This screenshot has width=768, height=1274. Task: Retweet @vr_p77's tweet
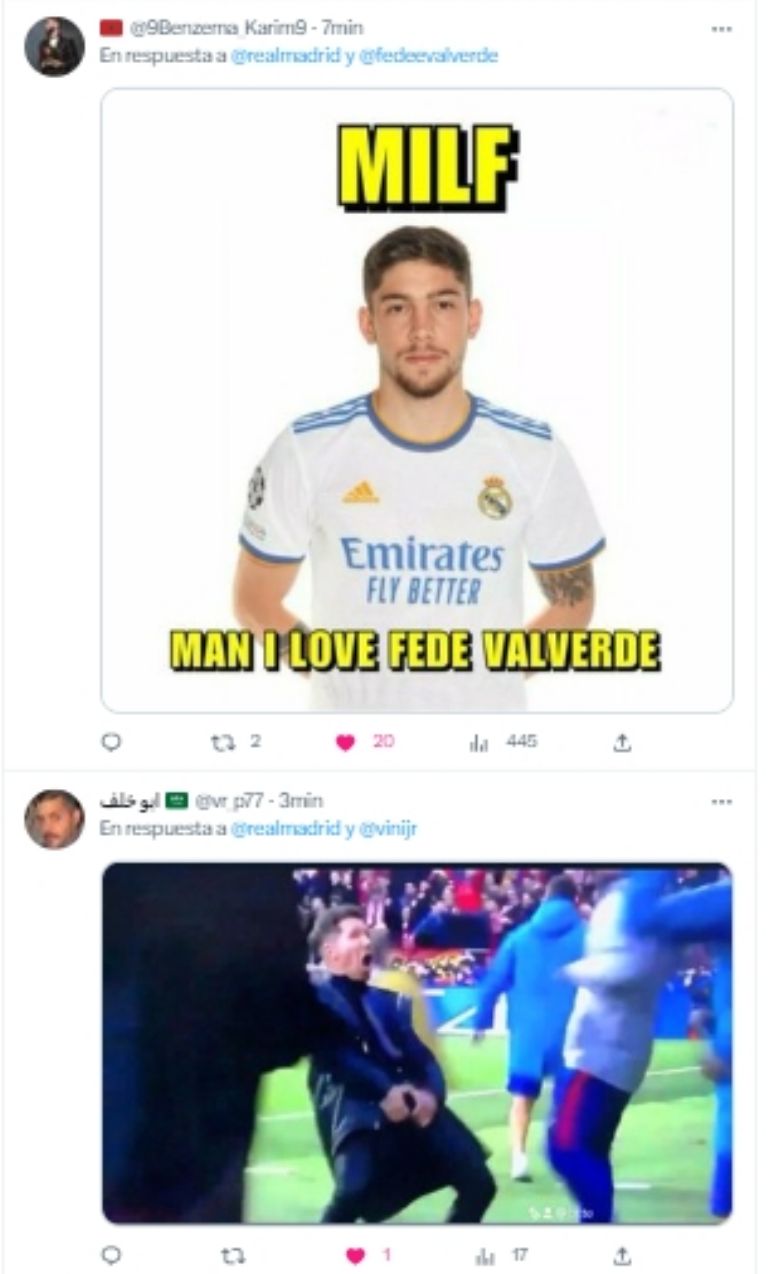(x=230, y=1254)
